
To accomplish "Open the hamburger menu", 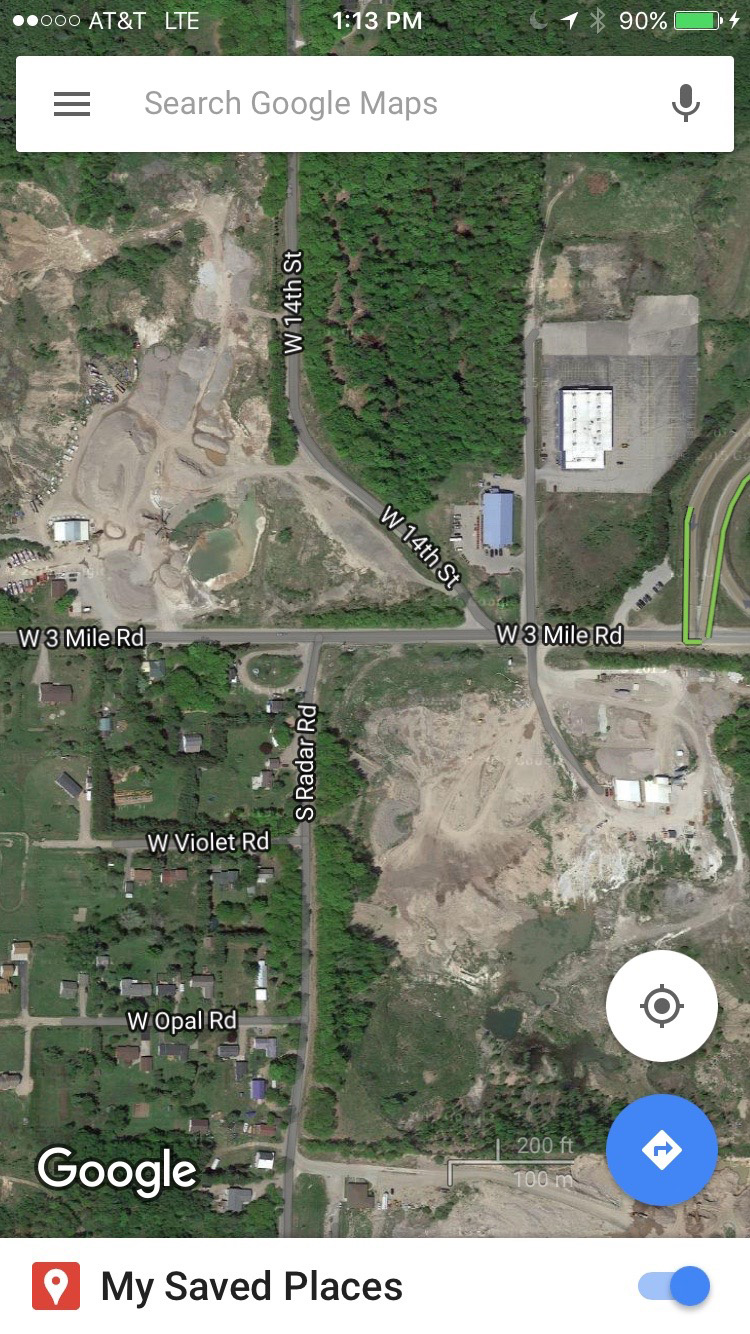I will (x=72, y=104).
